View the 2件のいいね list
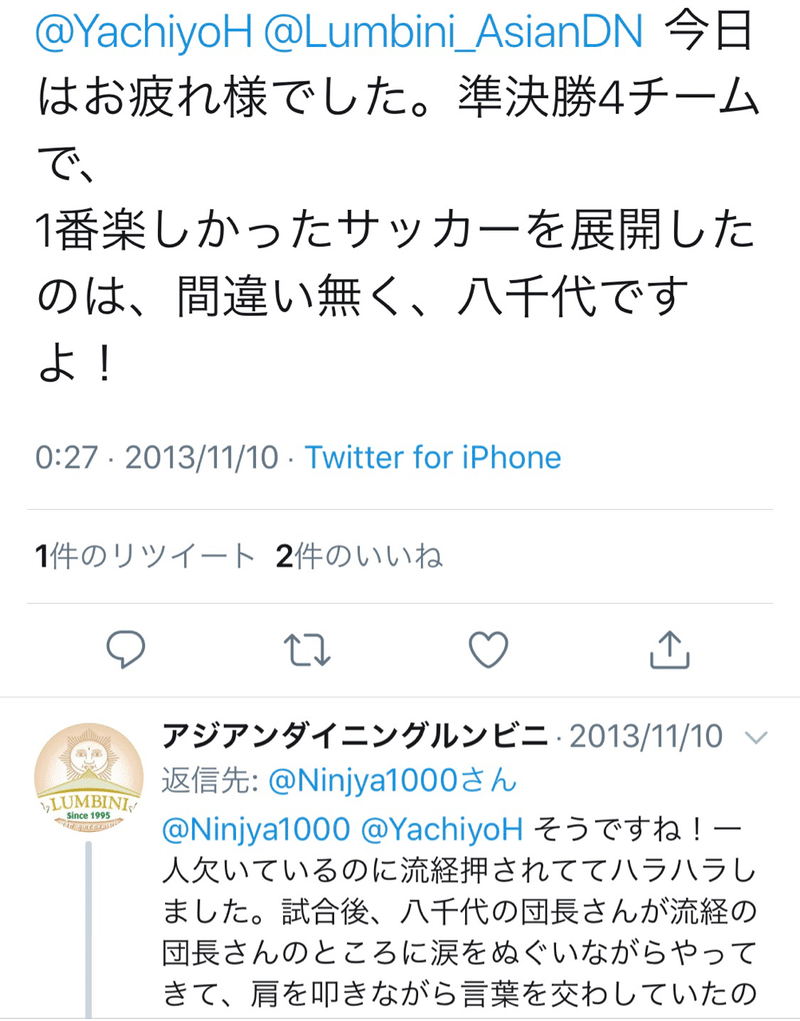 [359, 557]
